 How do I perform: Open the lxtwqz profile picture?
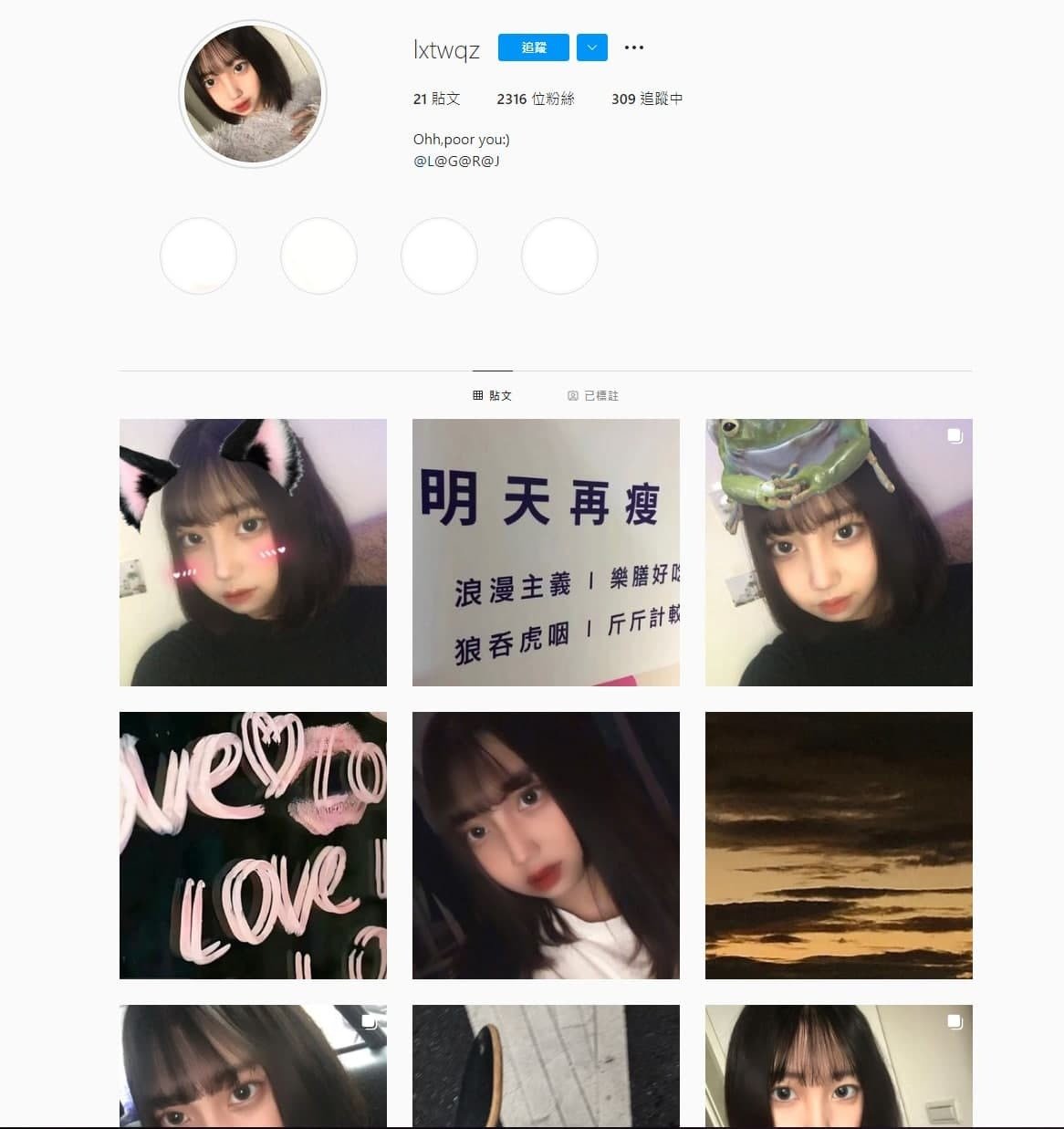pos(253,94)
